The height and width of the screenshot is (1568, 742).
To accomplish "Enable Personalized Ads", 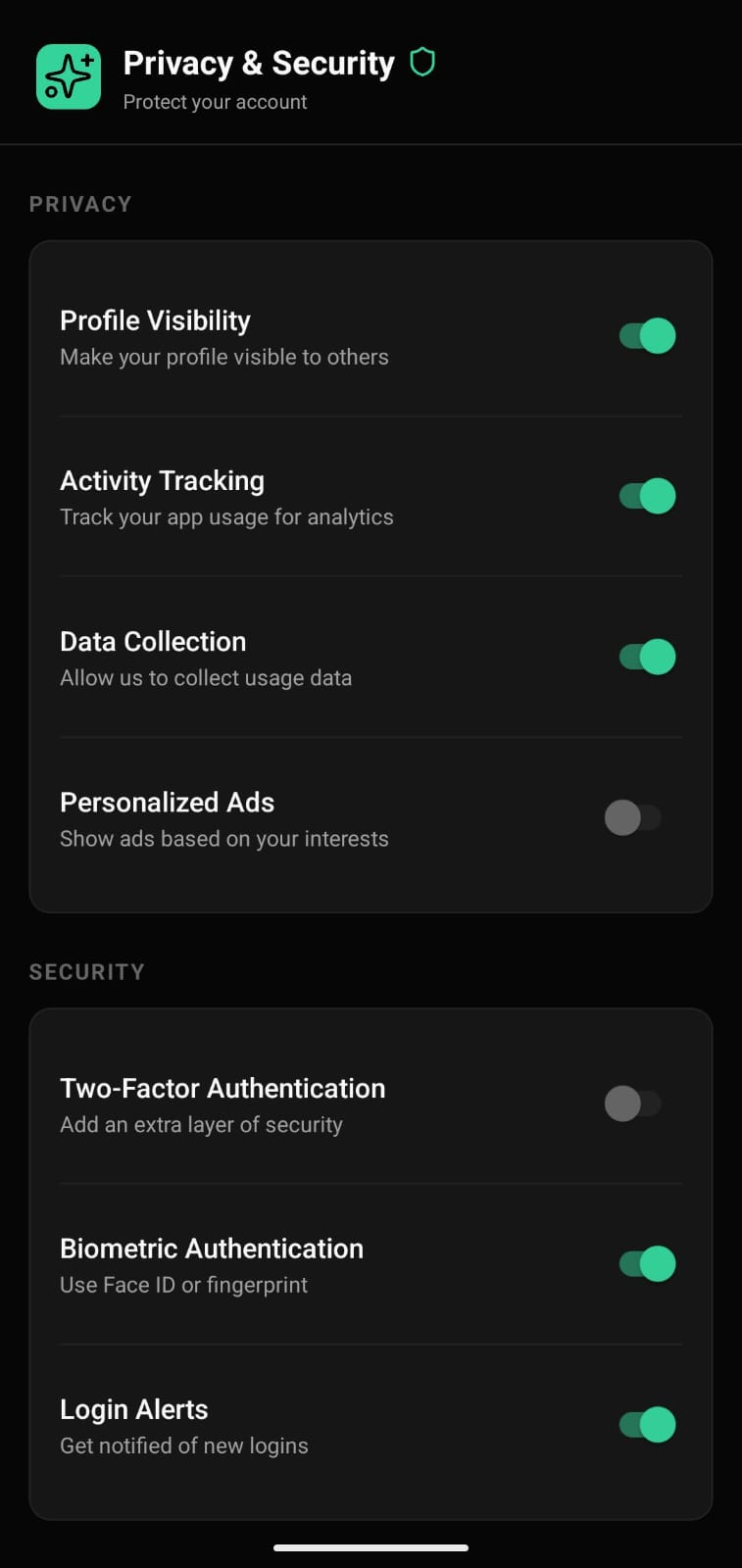I will (x=633, y=817).
